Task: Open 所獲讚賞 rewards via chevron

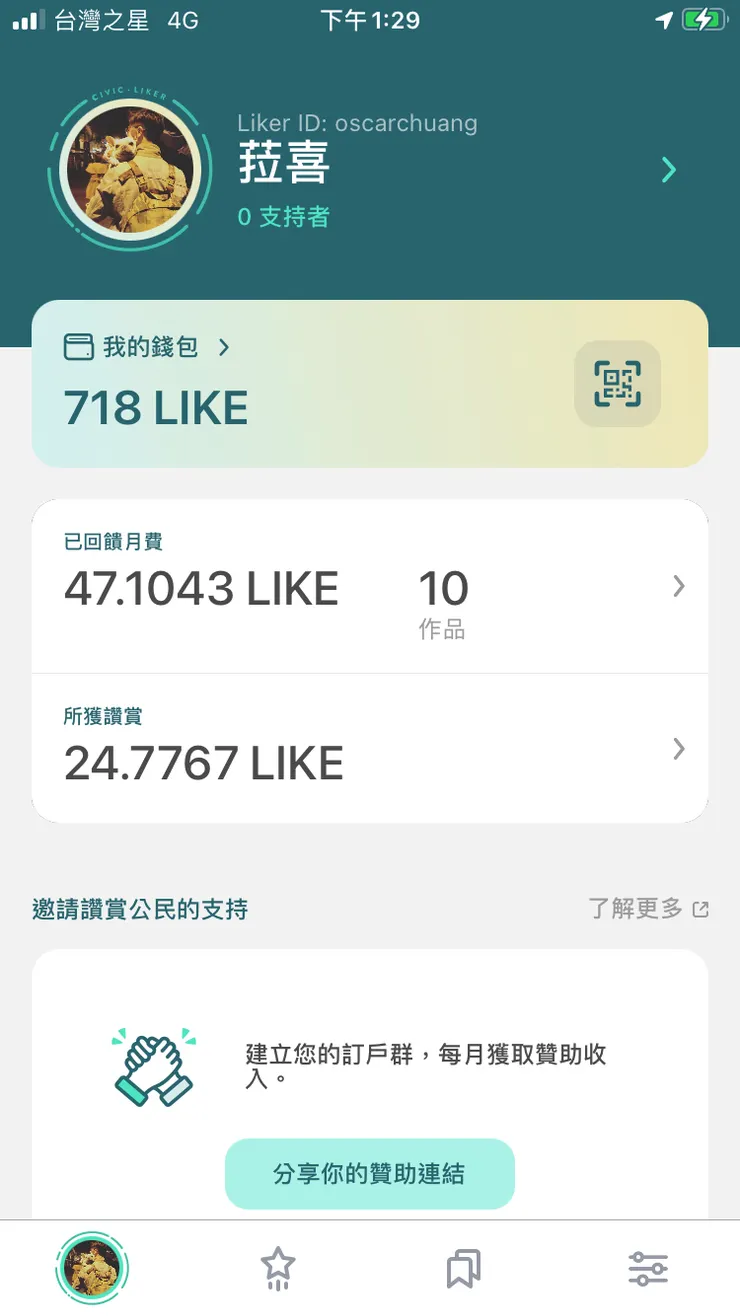Action: (679, 749)
